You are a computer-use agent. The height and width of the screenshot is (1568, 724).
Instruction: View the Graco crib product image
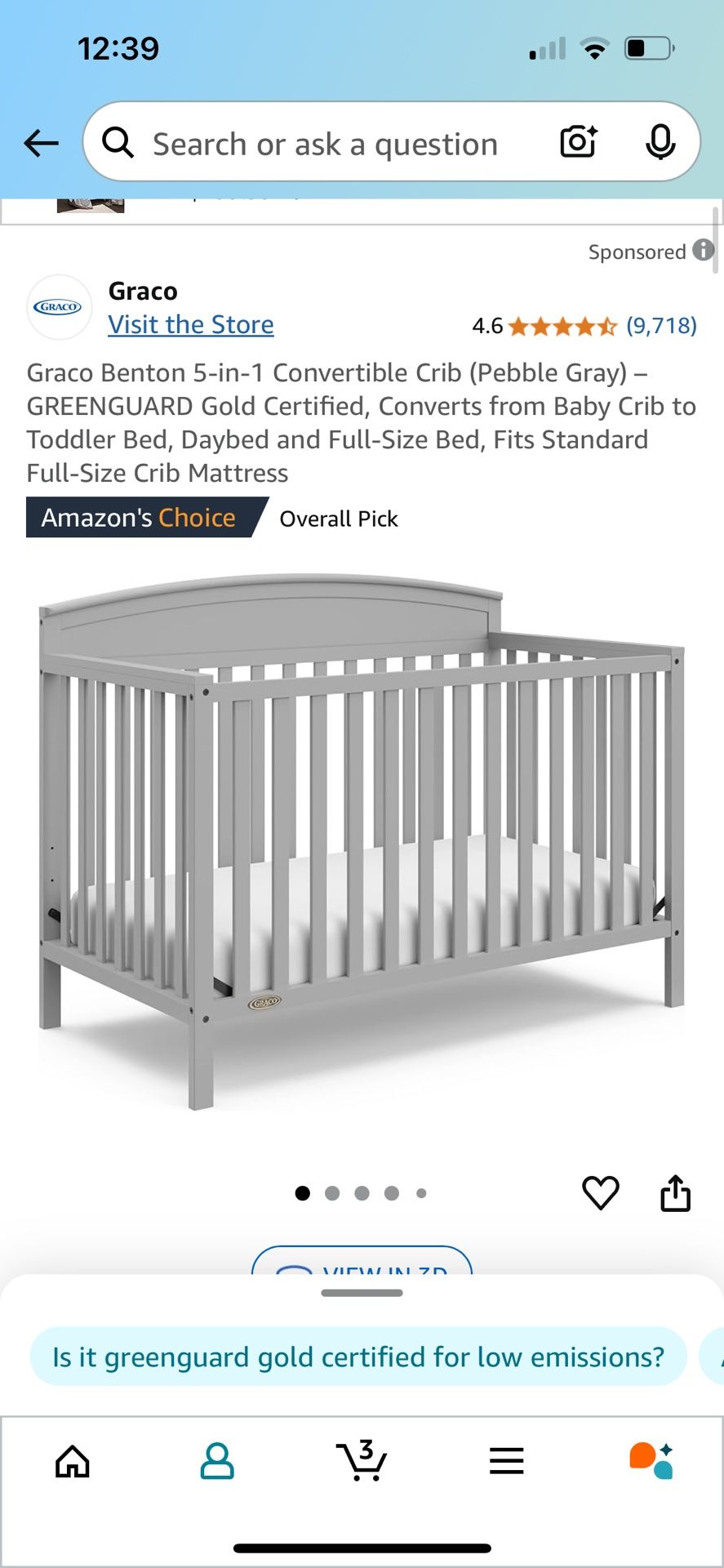pyautogui.click(x=362, y=841)
